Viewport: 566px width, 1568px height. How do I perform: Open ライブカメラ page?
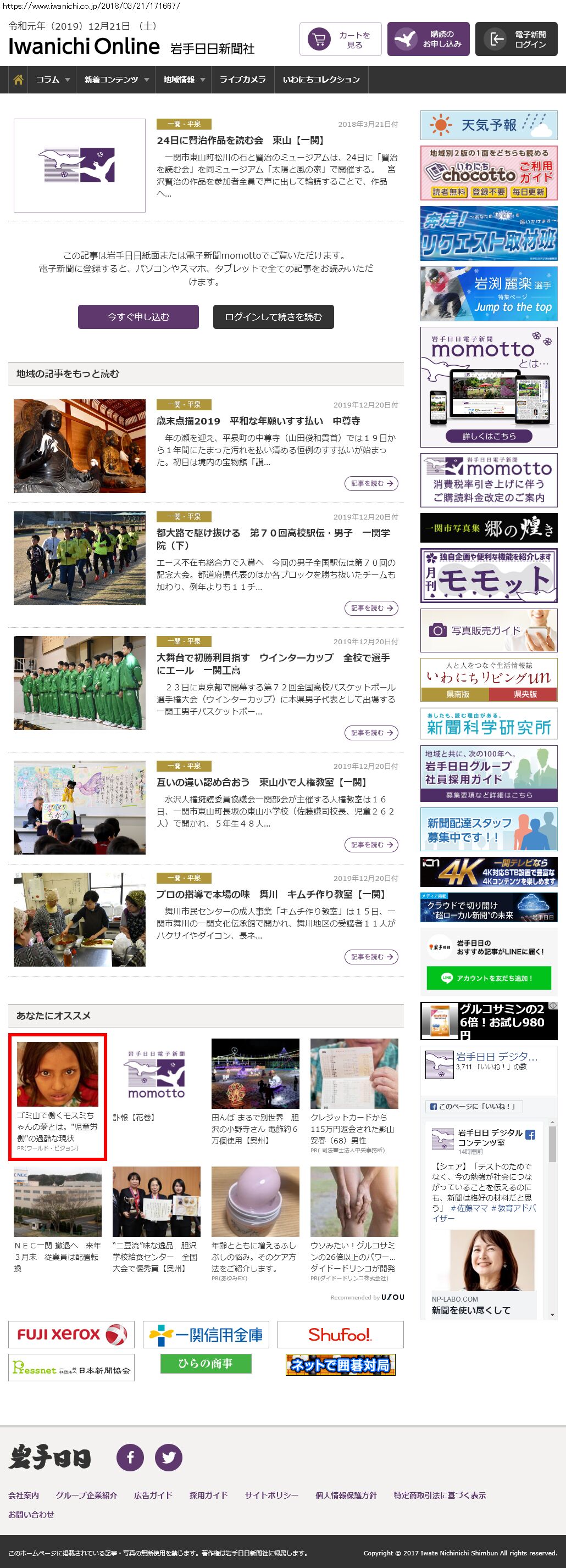point(242,80)
